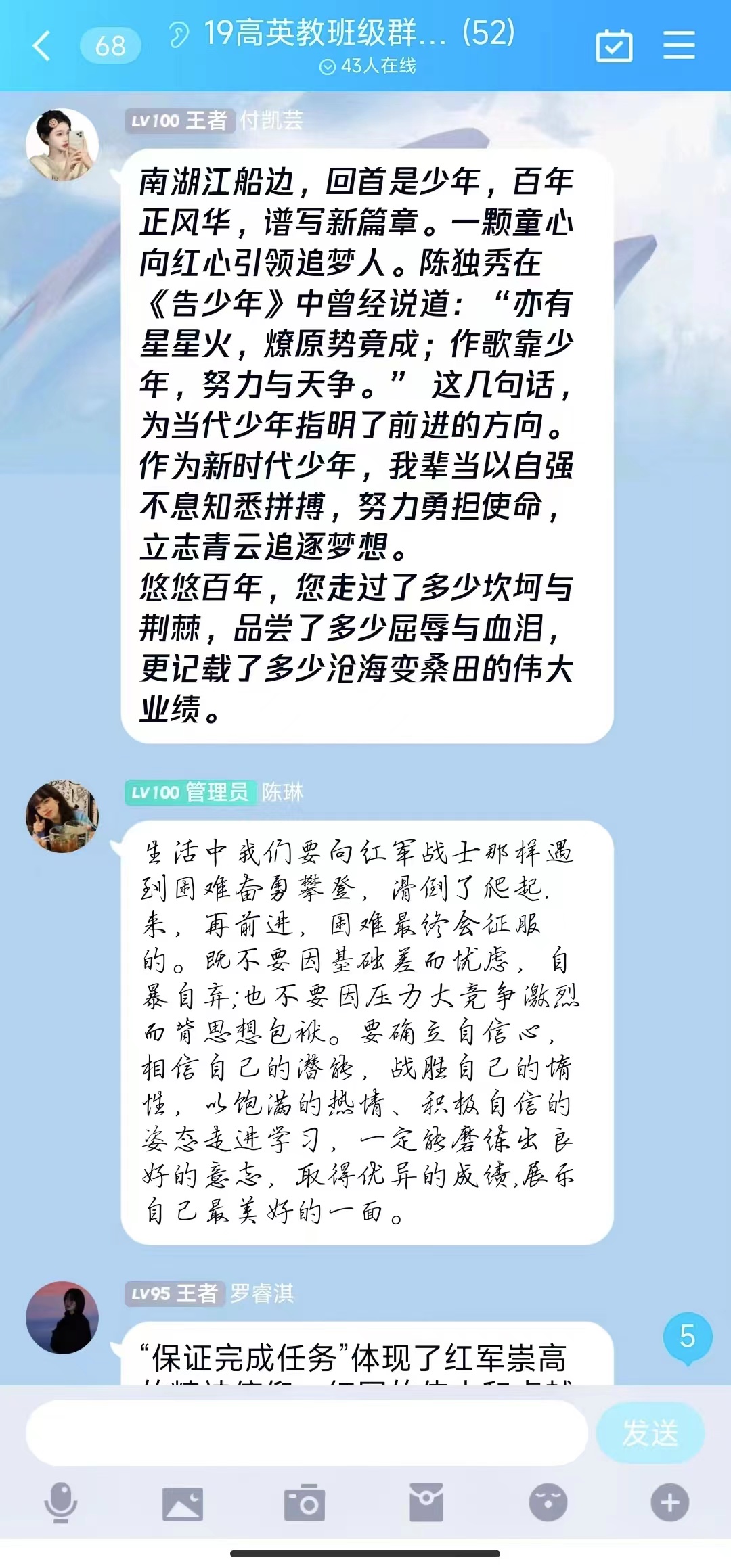Open the group menu with three lines
731x1568 pixels.
tap(679, 45)
